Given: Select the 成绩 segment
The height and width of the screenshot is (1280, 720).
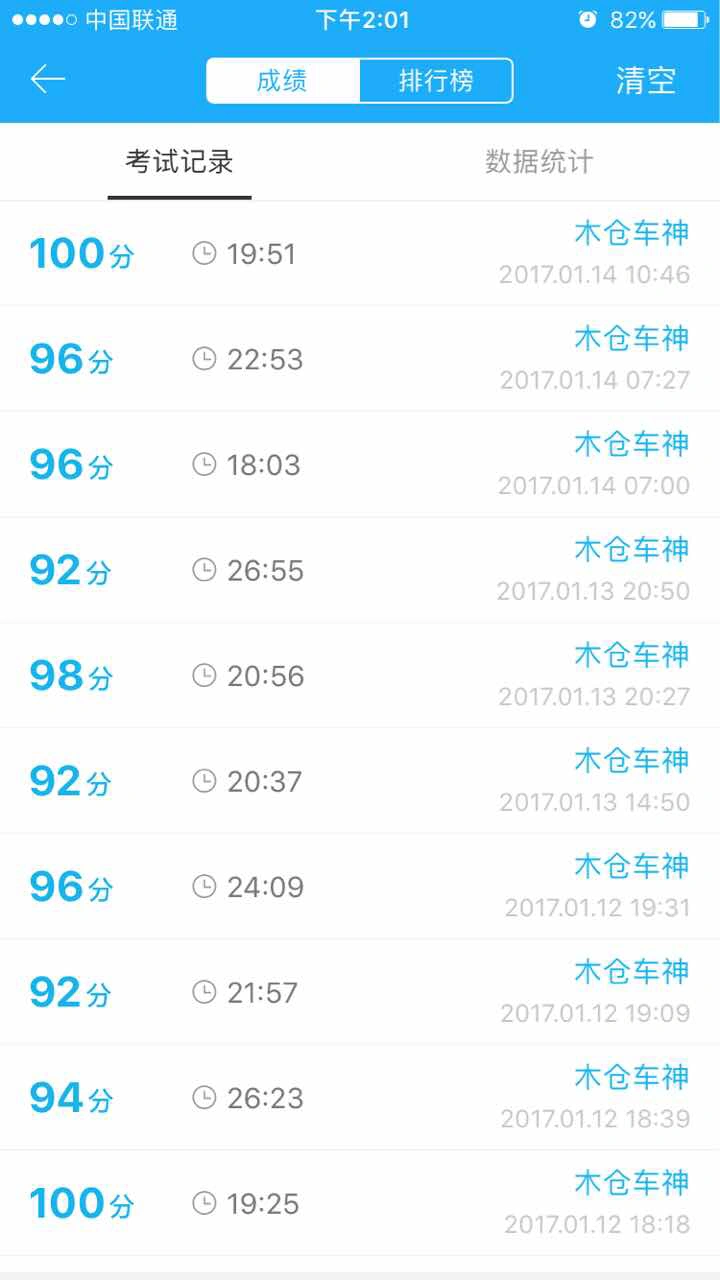Looking at the screenshot, I should coord(283,81).
